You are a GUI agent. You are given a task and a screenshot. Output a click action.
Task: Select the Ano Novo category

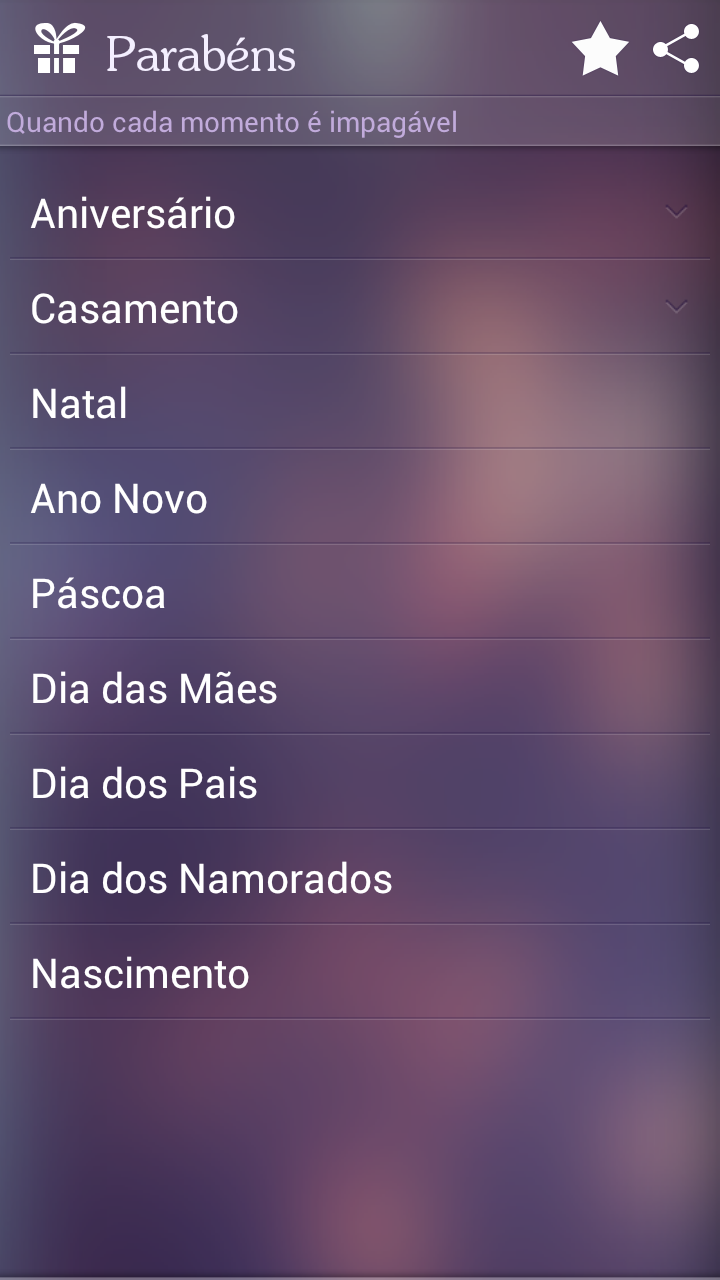tap(360, 497)
